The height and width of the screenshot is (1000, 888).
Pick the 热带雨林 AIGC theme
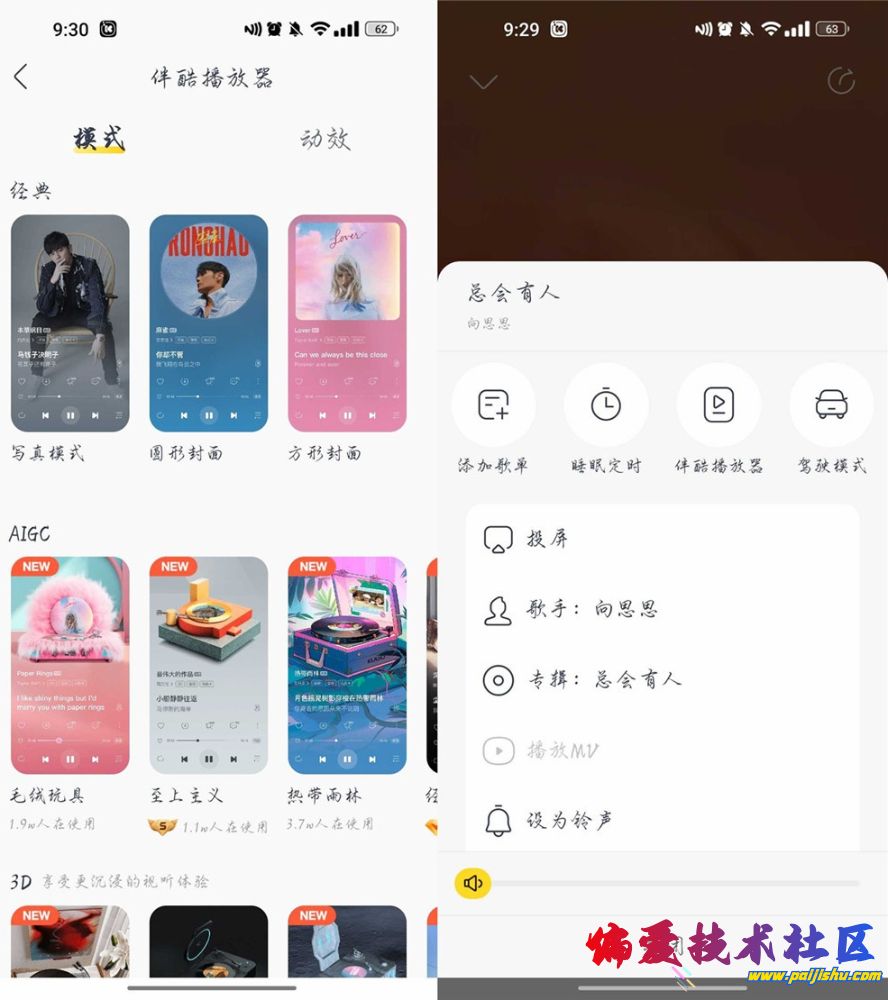(347, 665)
